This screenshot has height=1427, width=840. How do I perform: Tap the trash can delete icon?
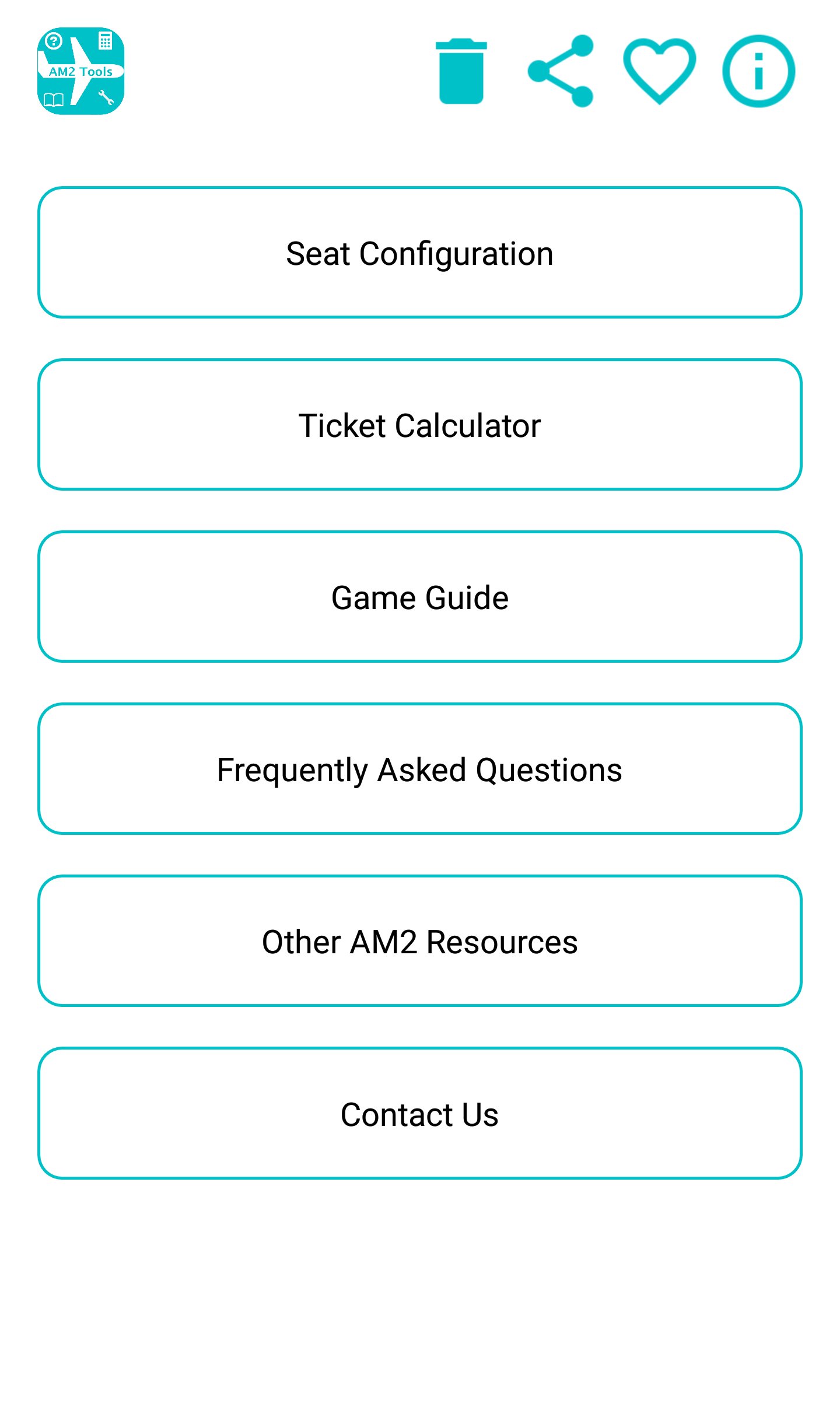(x=461, y=71)
